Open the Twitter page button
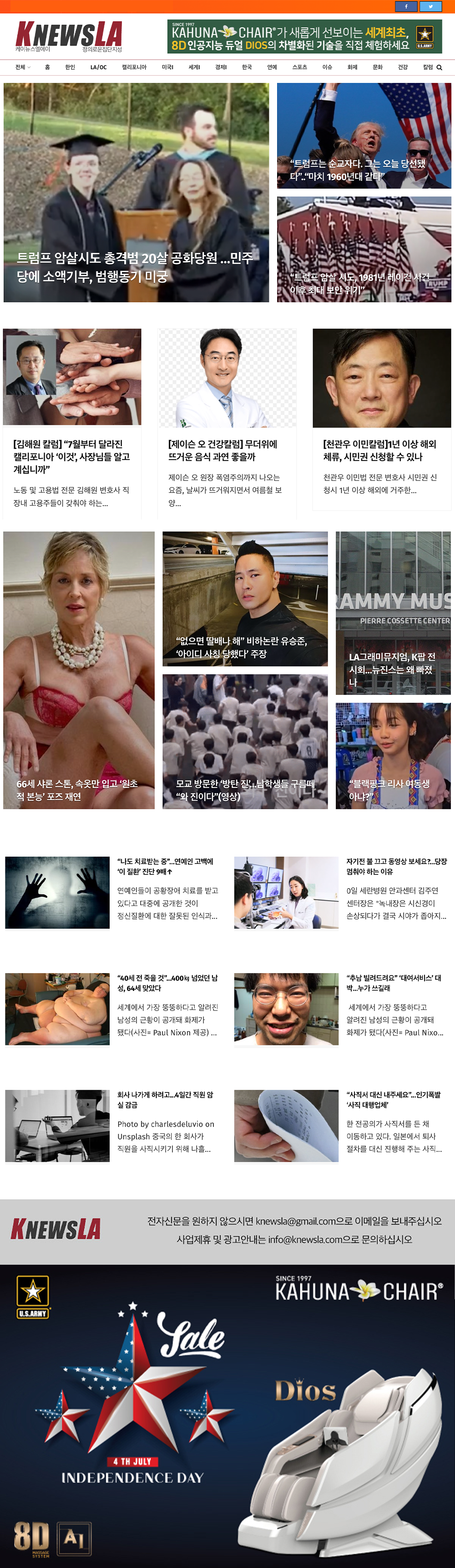 click(431, 7)
